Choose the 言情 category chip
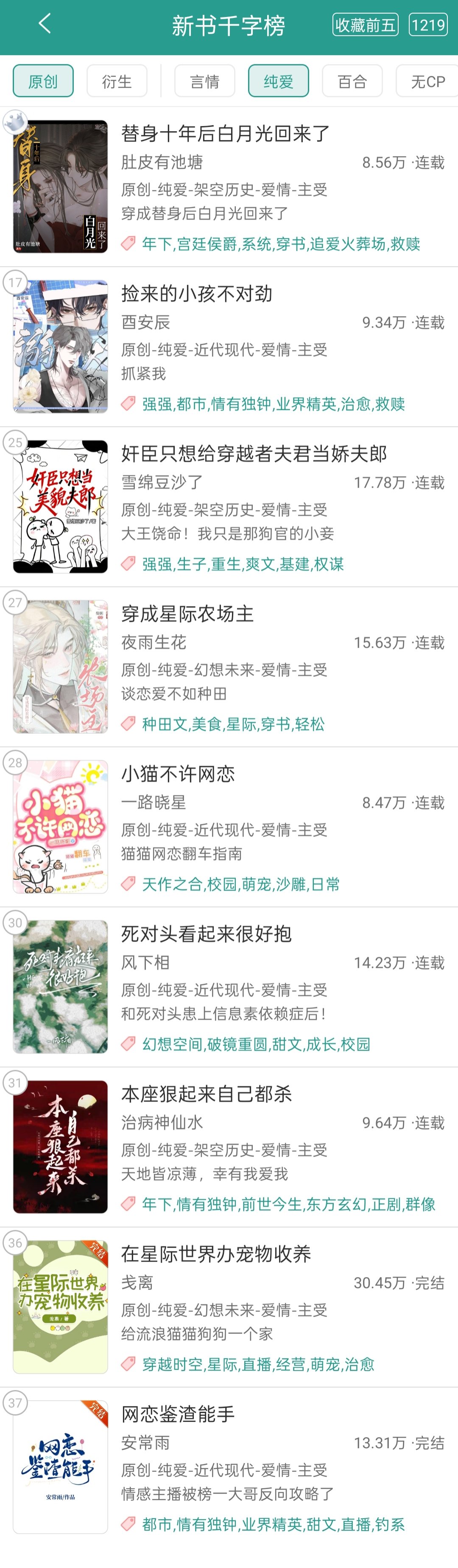 [x=204, y=81]
